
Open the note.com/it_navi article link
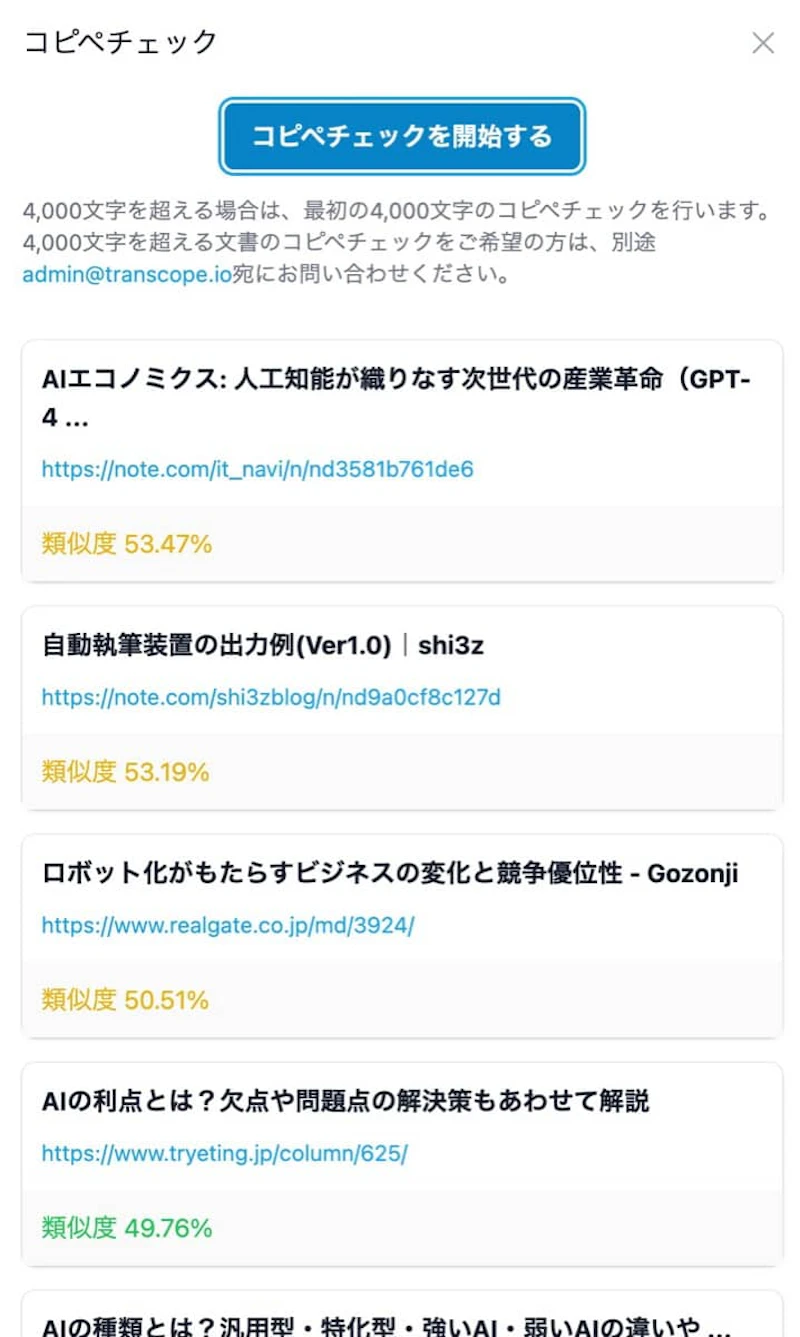pyautogui.click(x=257, y=469)
